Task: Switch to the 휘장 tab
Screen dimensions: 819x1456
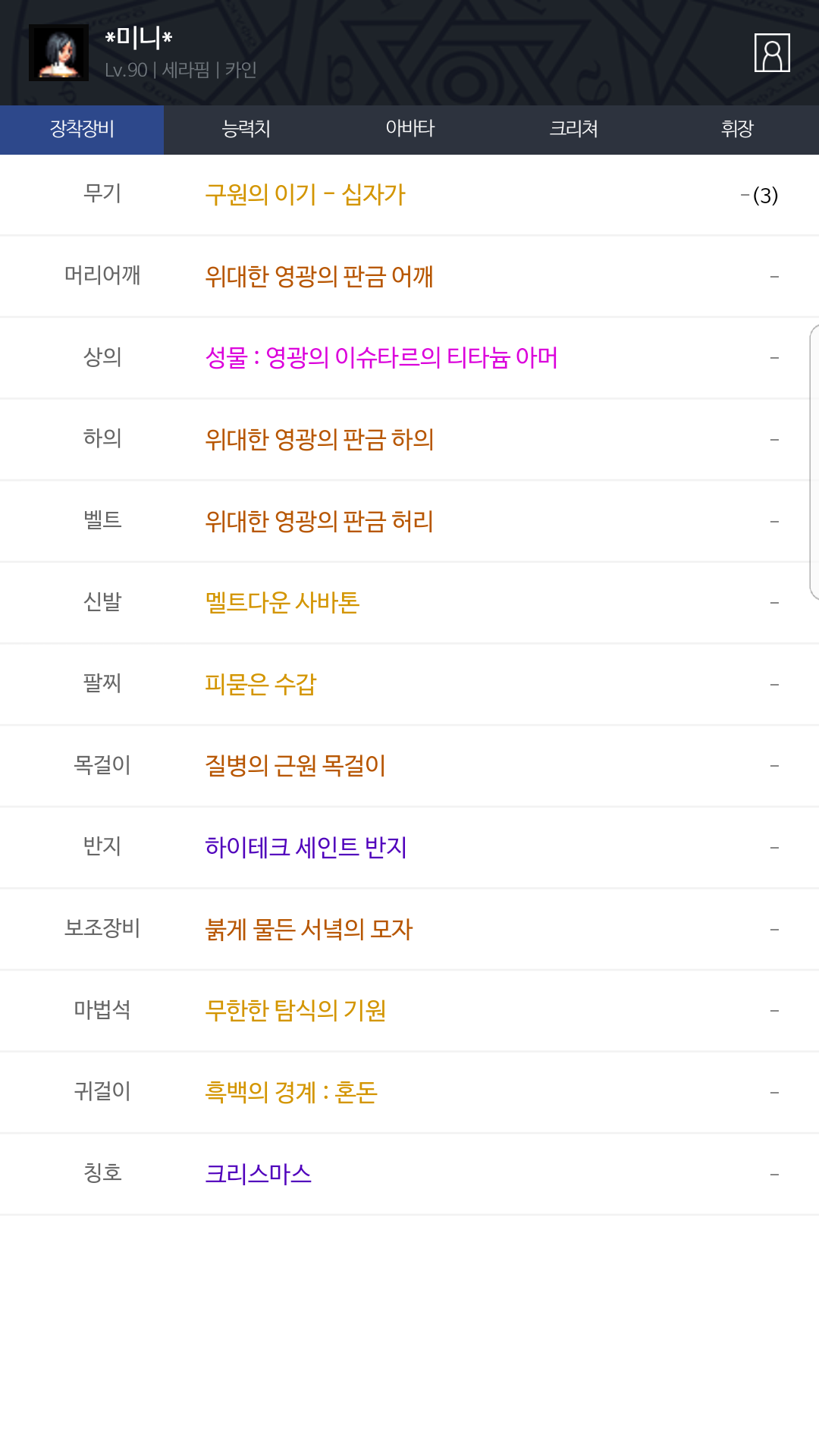Action: [x=737, y=130]
